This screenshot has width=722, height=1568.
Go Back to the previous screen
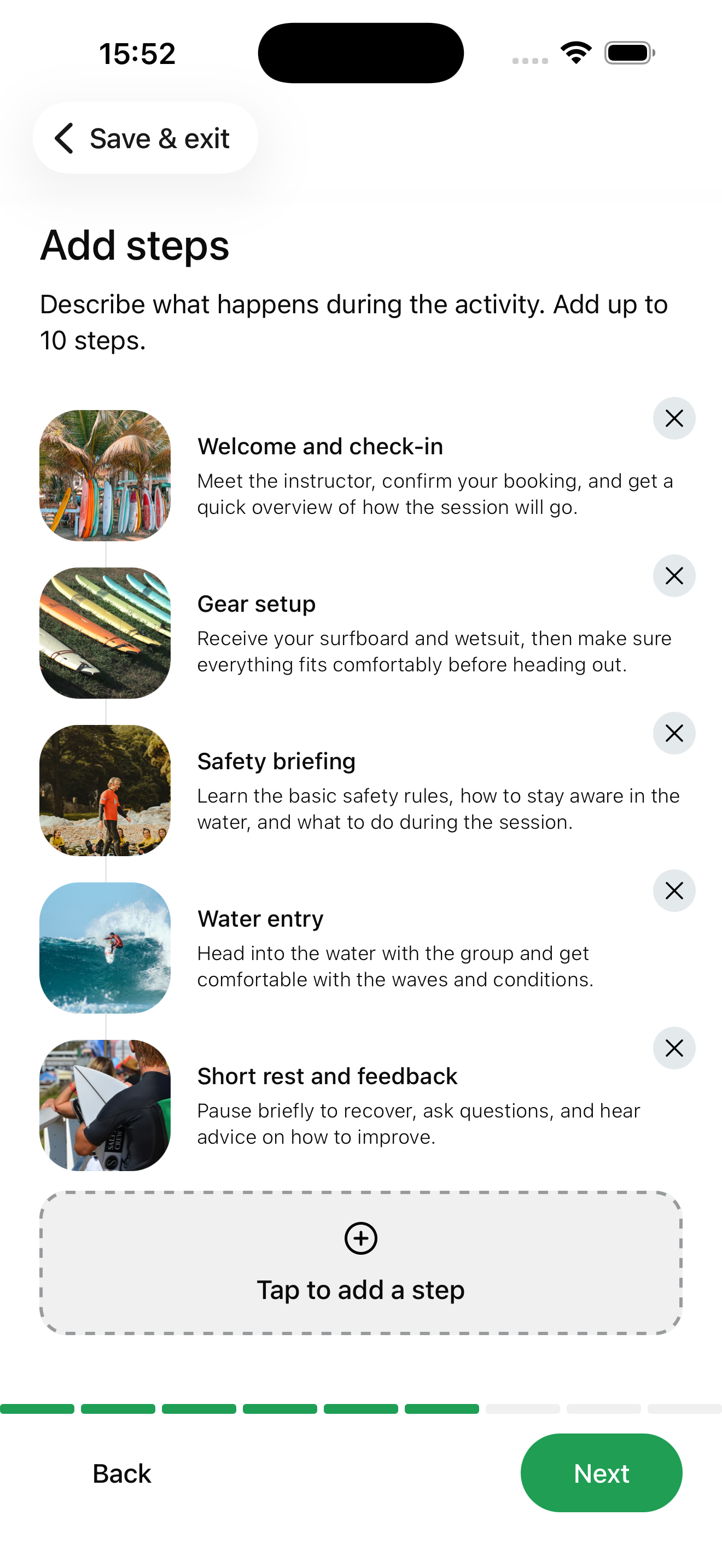coord(122,1473)
